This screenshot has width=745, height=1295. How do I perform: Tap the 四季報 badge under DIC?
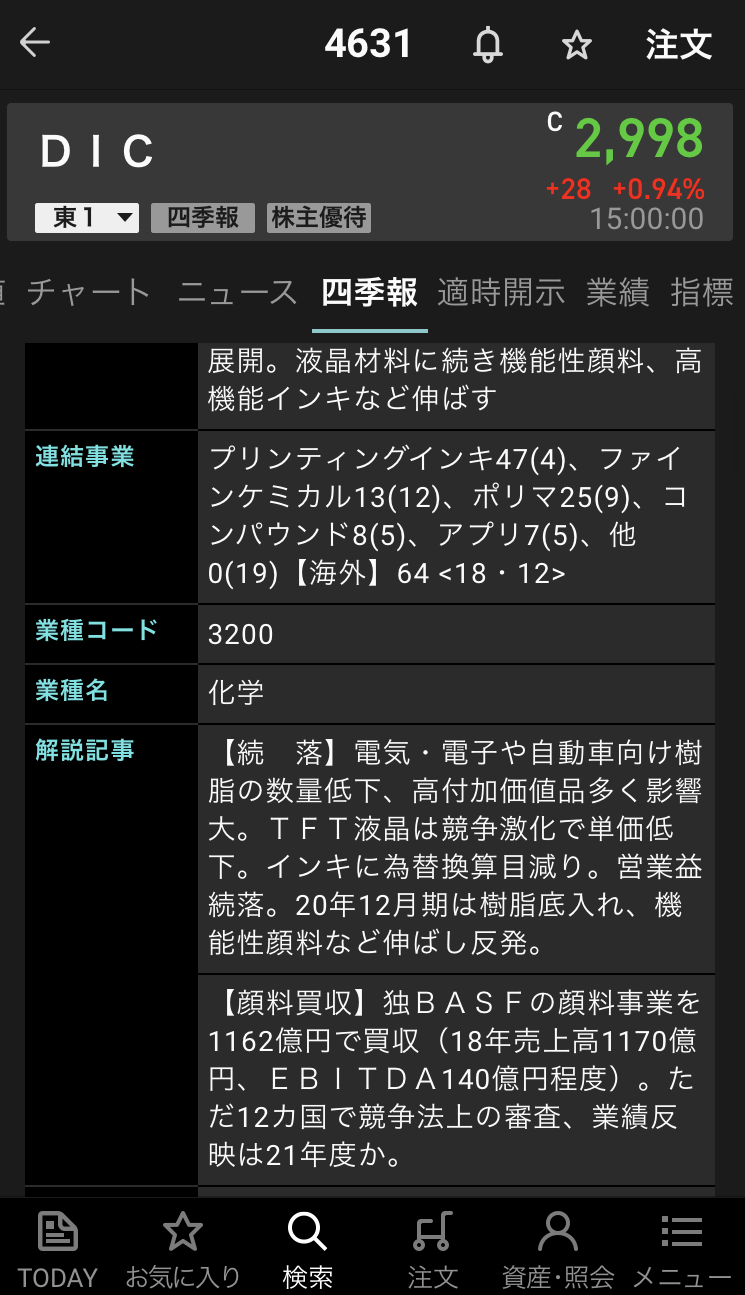tap(203, 218)
